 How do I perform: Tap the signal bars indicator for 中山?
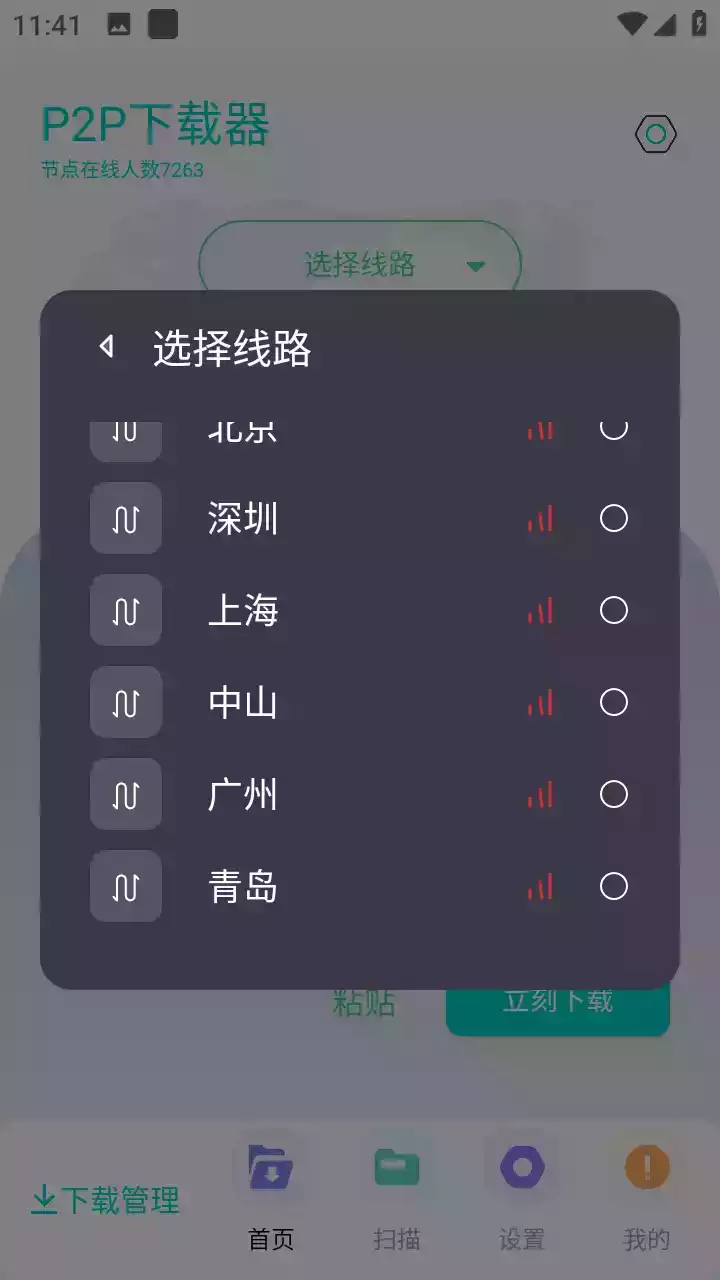[539, 703]
